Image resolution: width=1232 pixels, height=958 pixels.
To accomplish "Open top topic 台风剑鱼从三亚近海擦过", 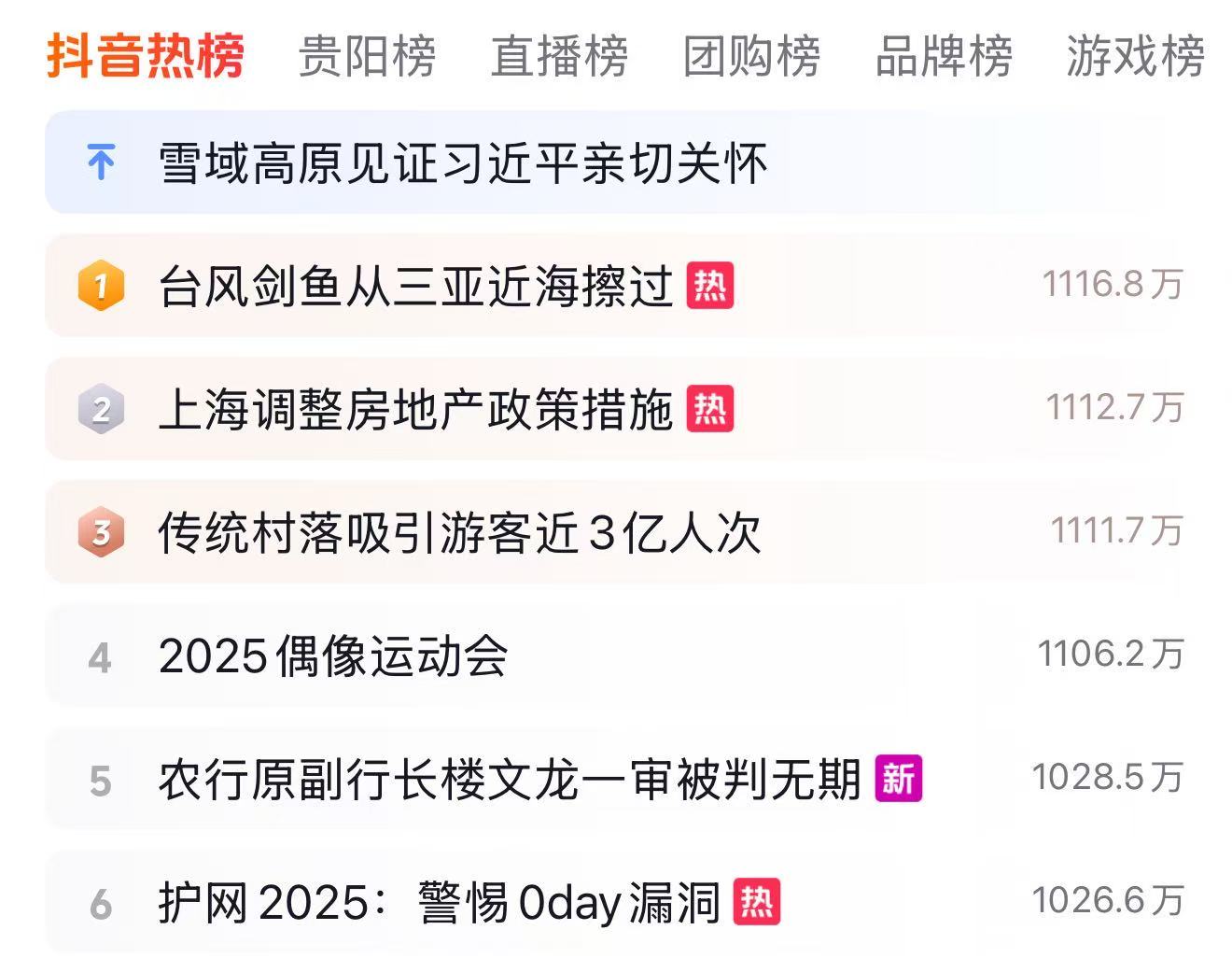I will 415,286.
